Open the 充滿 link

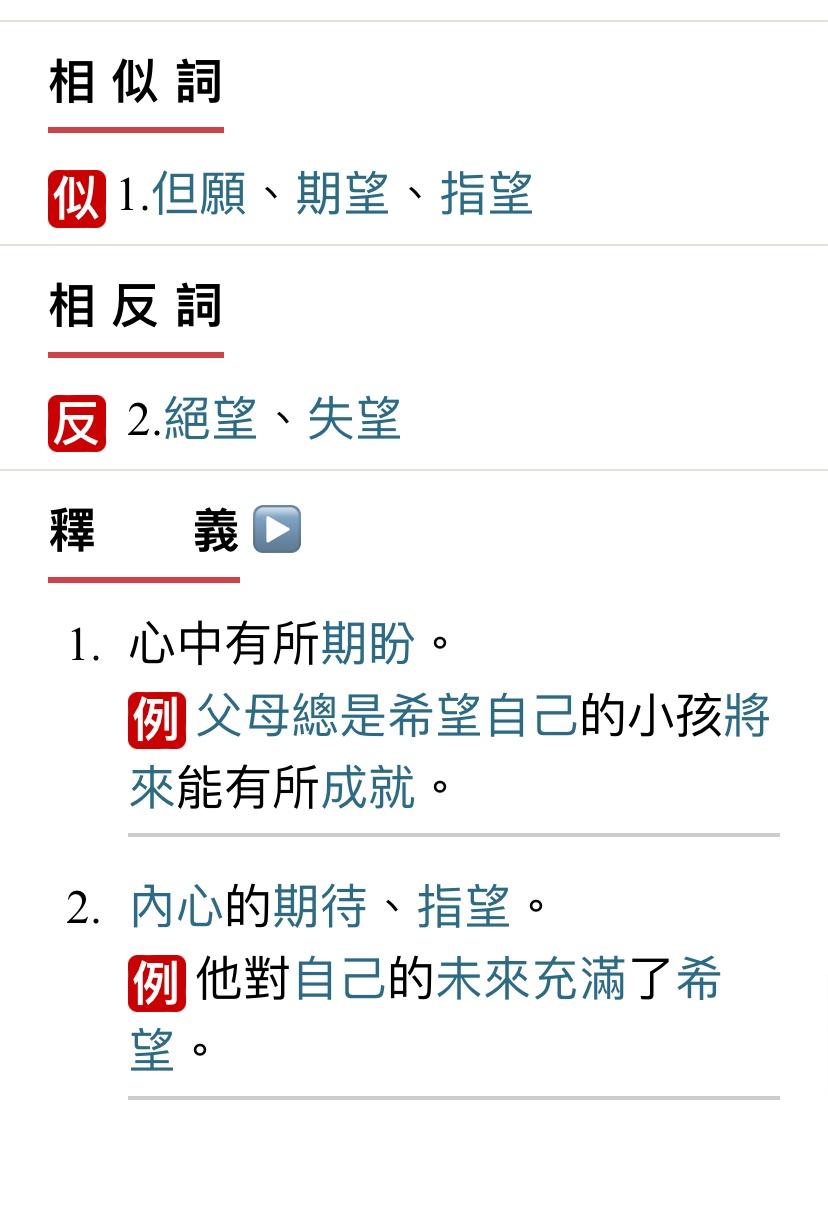(580, 980)
